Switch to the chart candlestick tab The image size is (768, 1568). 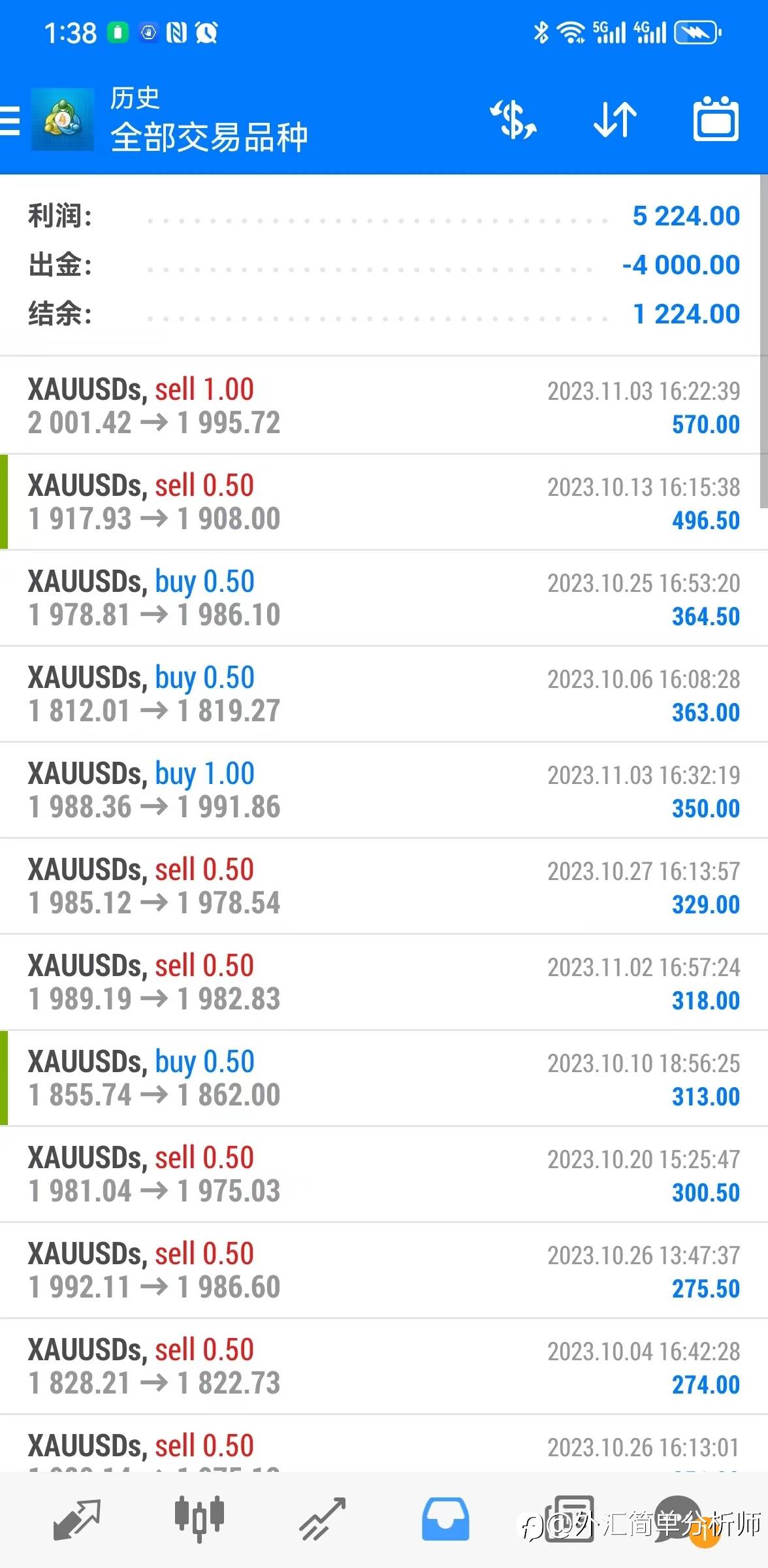(x=199, y=1519)
